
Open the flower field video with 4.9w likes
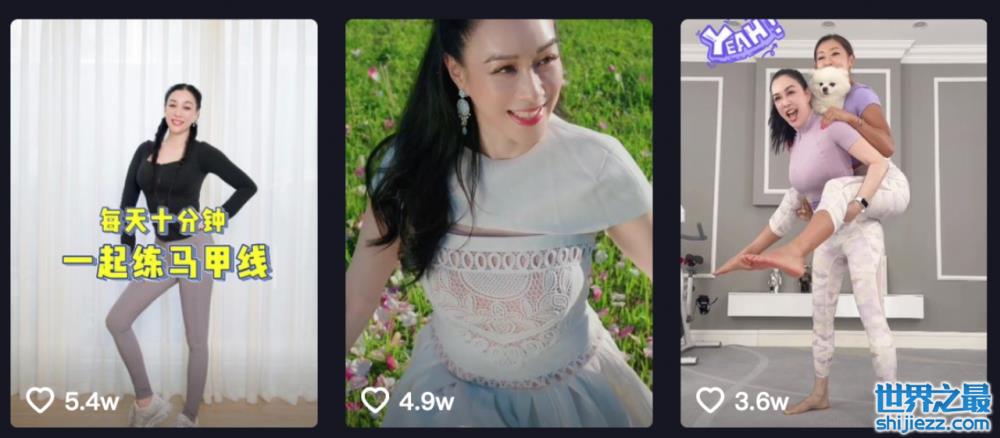pos(499,223)
